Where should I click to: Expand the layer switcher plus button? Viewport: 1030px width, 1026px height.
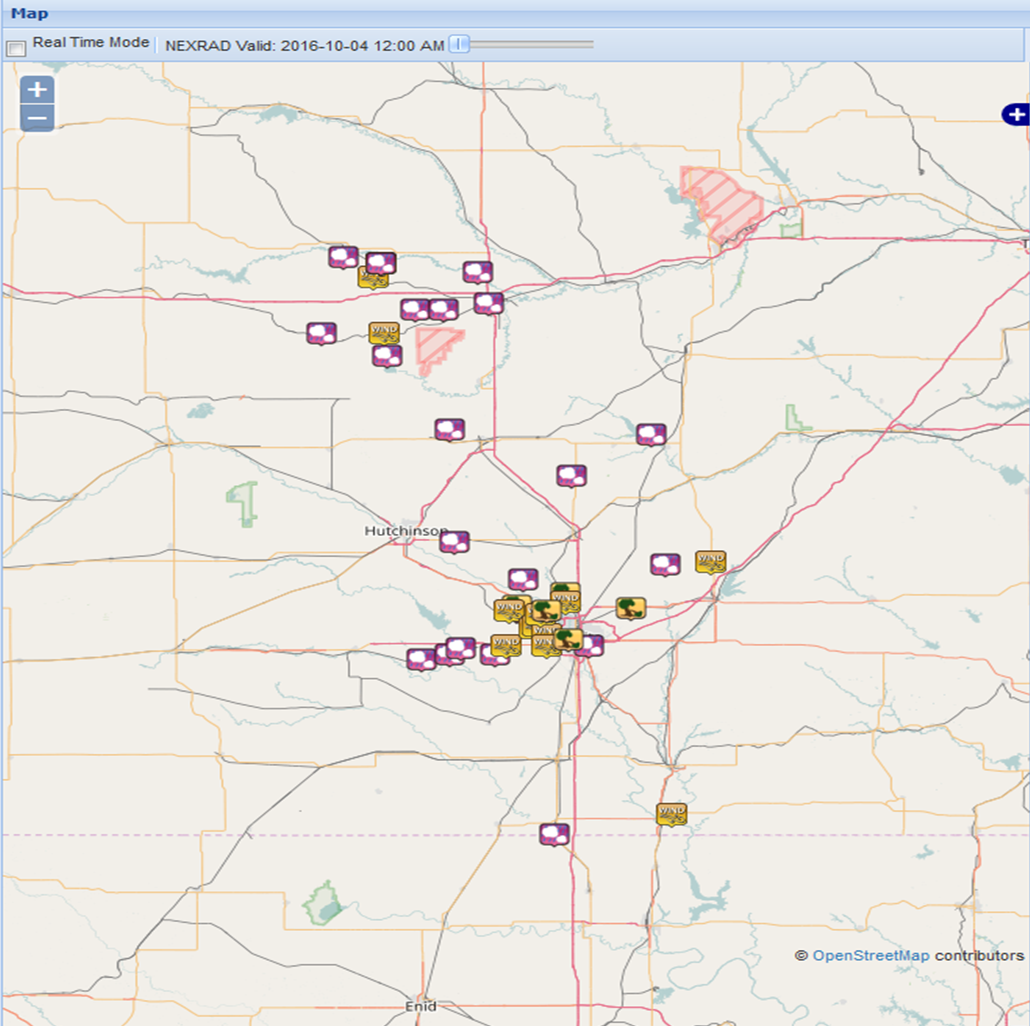(1016, 114)
